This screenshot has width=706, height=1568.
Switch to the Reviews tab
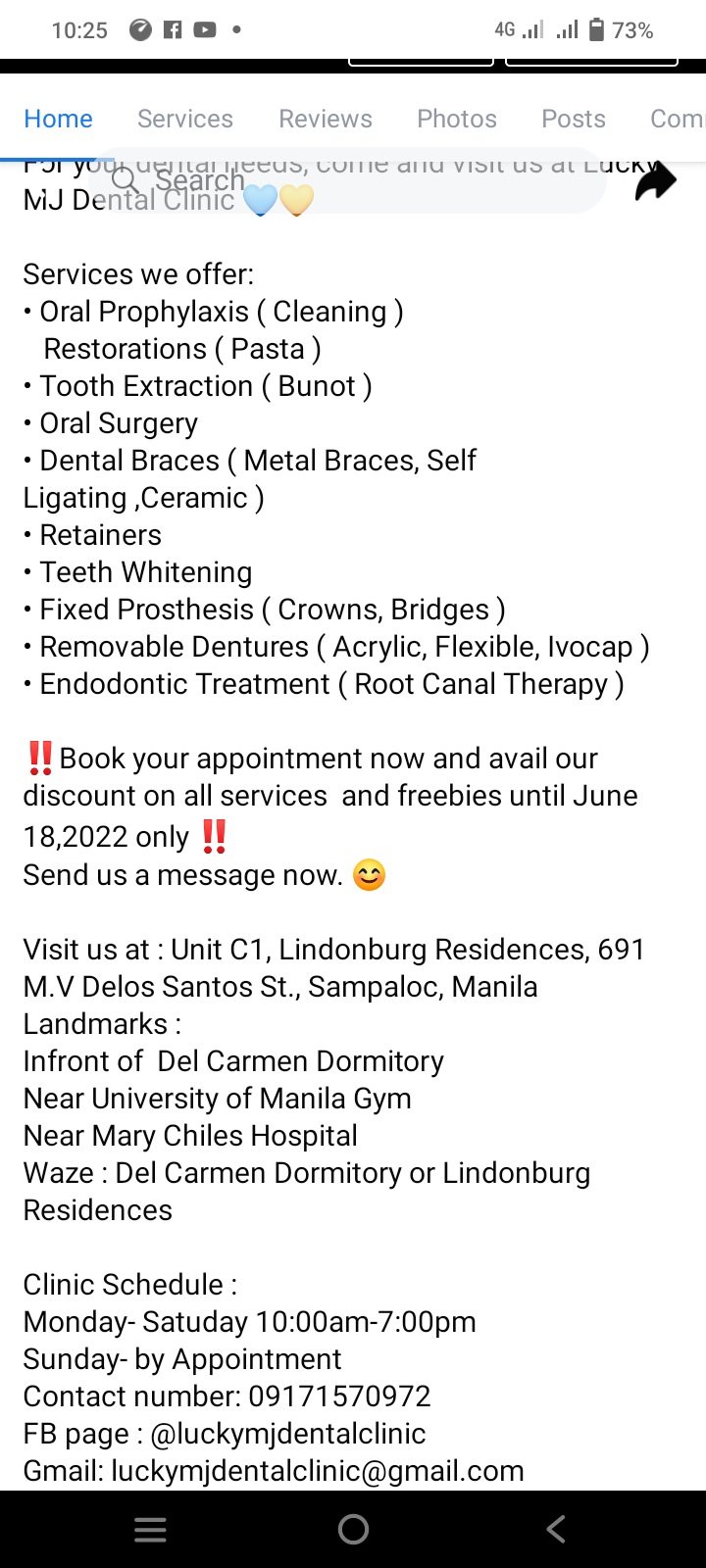[x=326, y=119]
